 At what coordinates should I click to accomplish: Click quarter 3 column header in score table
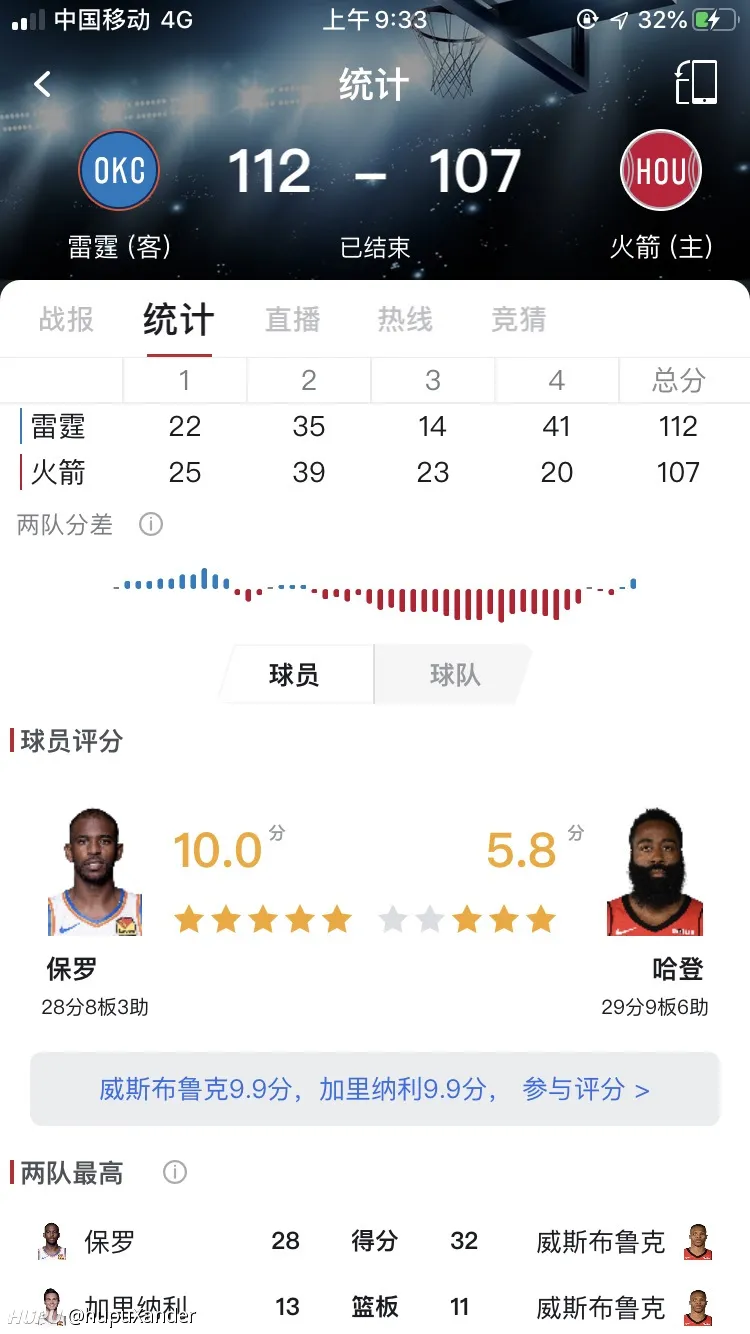click(432, 380)
